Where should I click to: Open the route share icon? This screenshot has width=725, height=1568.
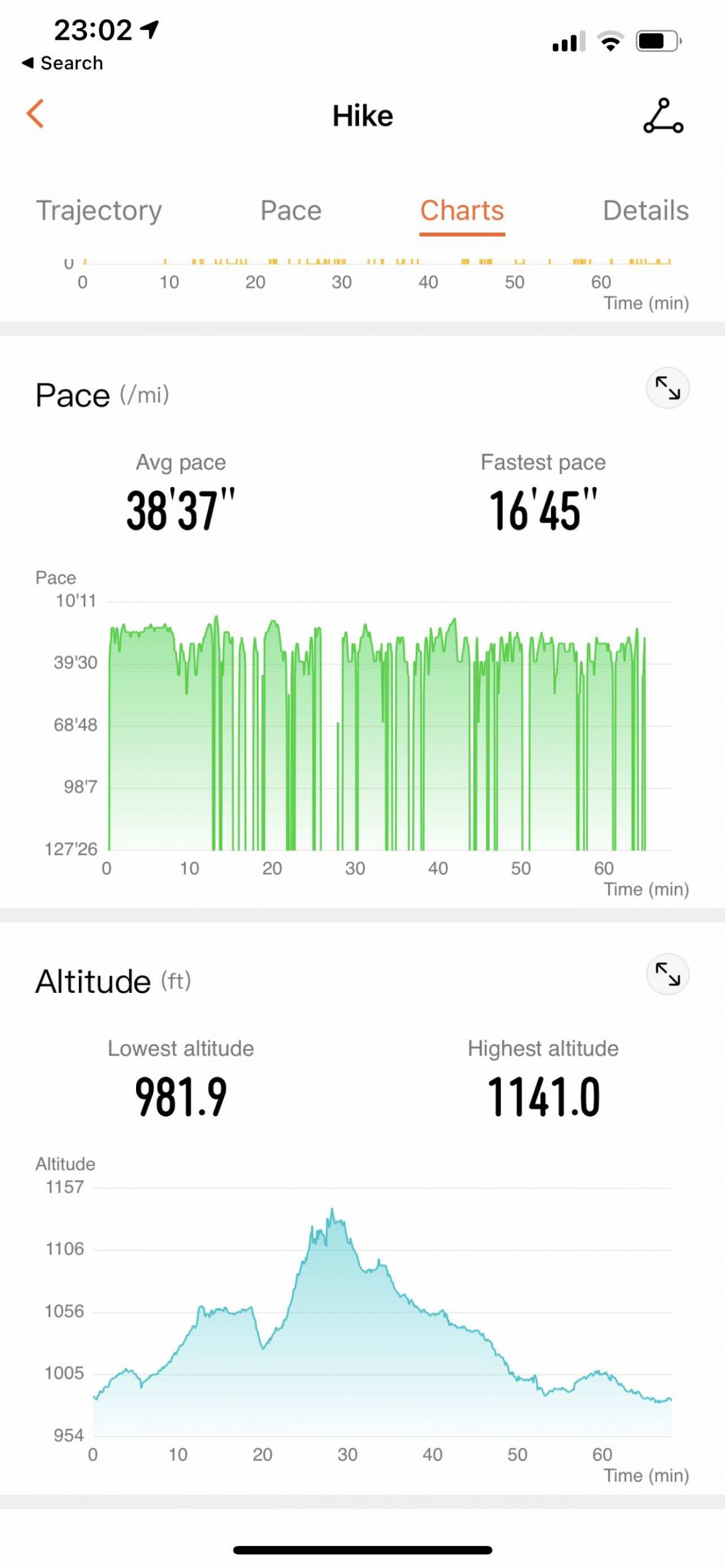pyautogui.click(x=663, y=116)
